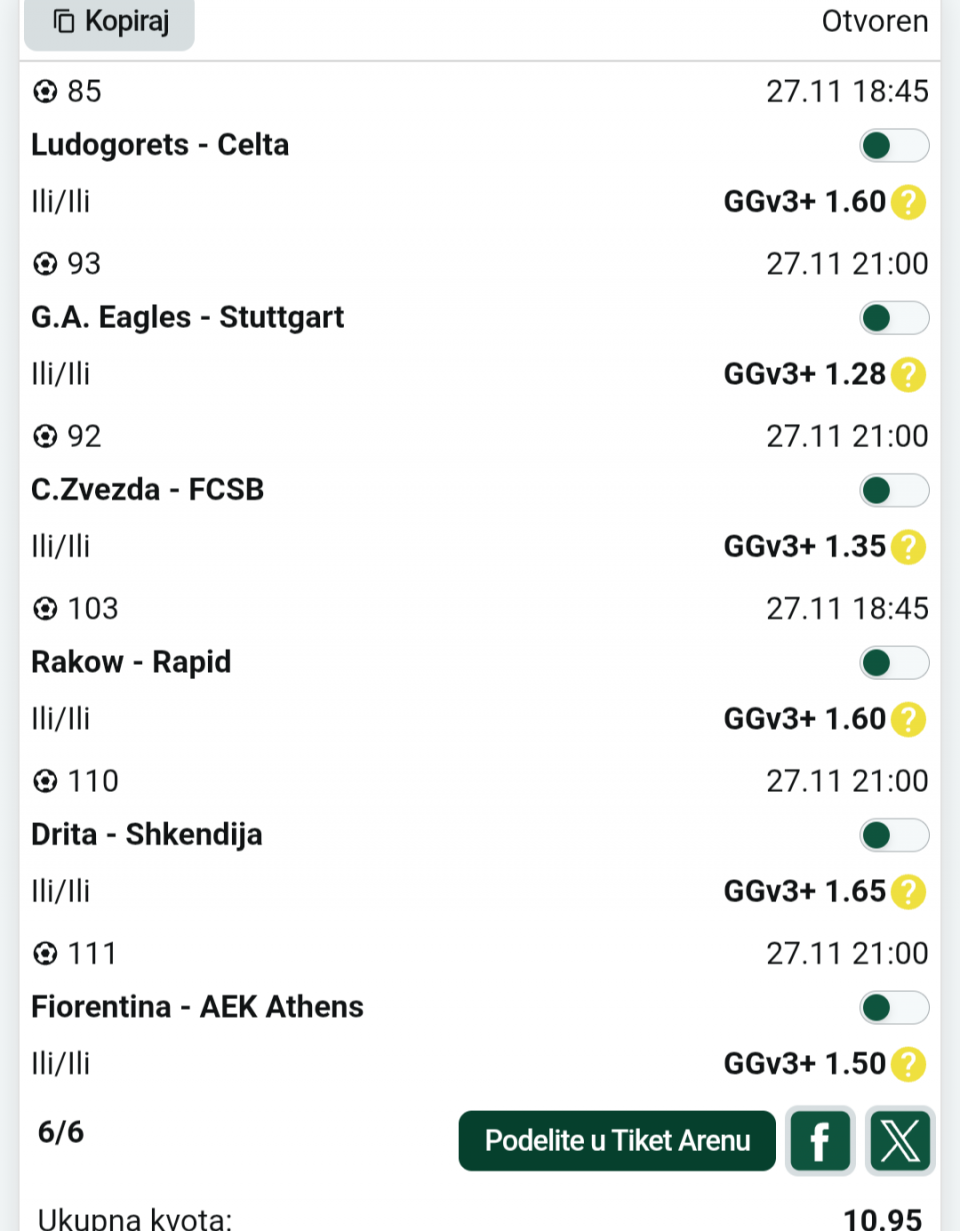View help for Drita - Shkendija GGv3+ bet
960x1231 pixels.
click(908, 891)
